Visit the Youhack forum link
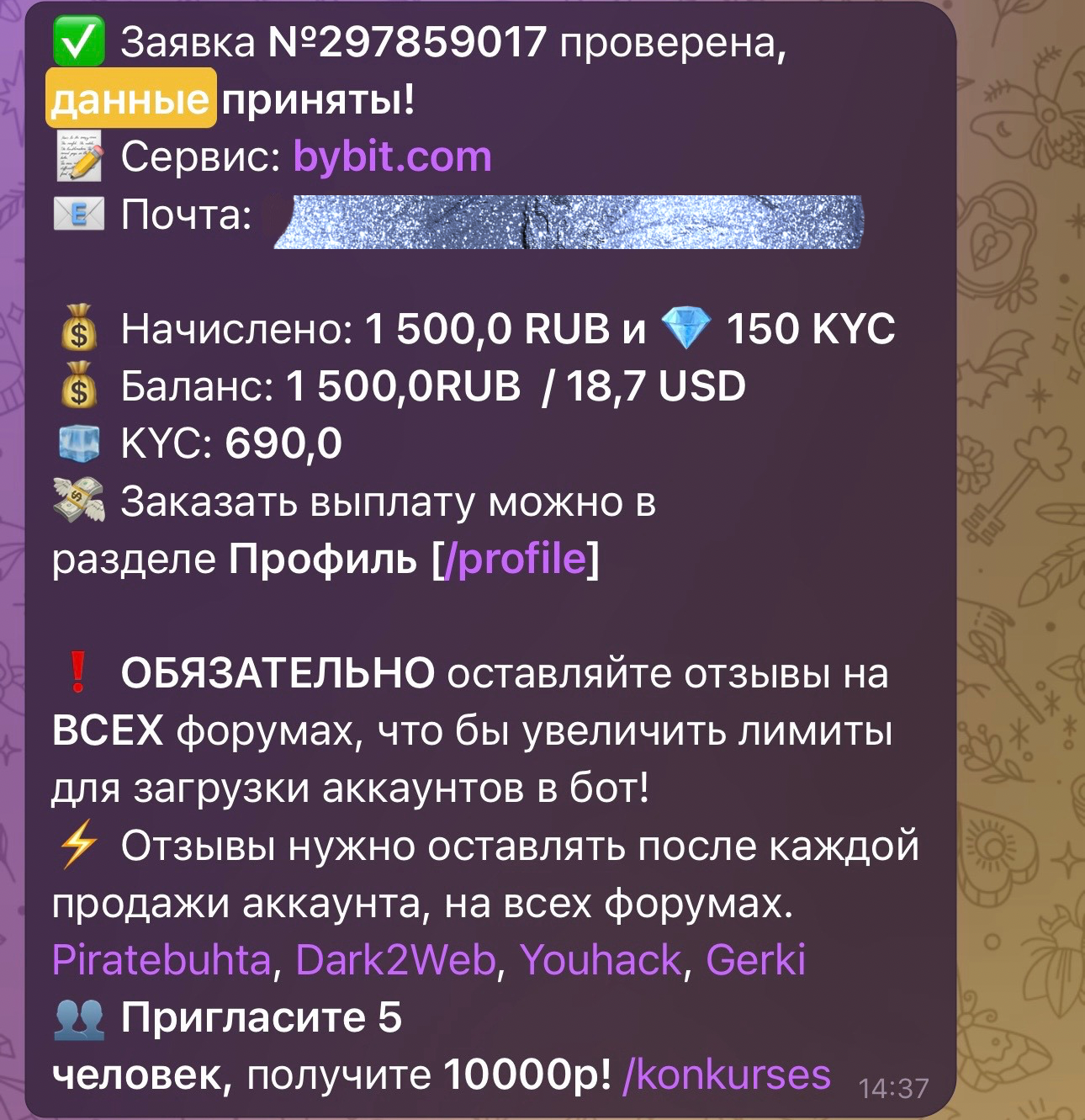 [601, 960]
